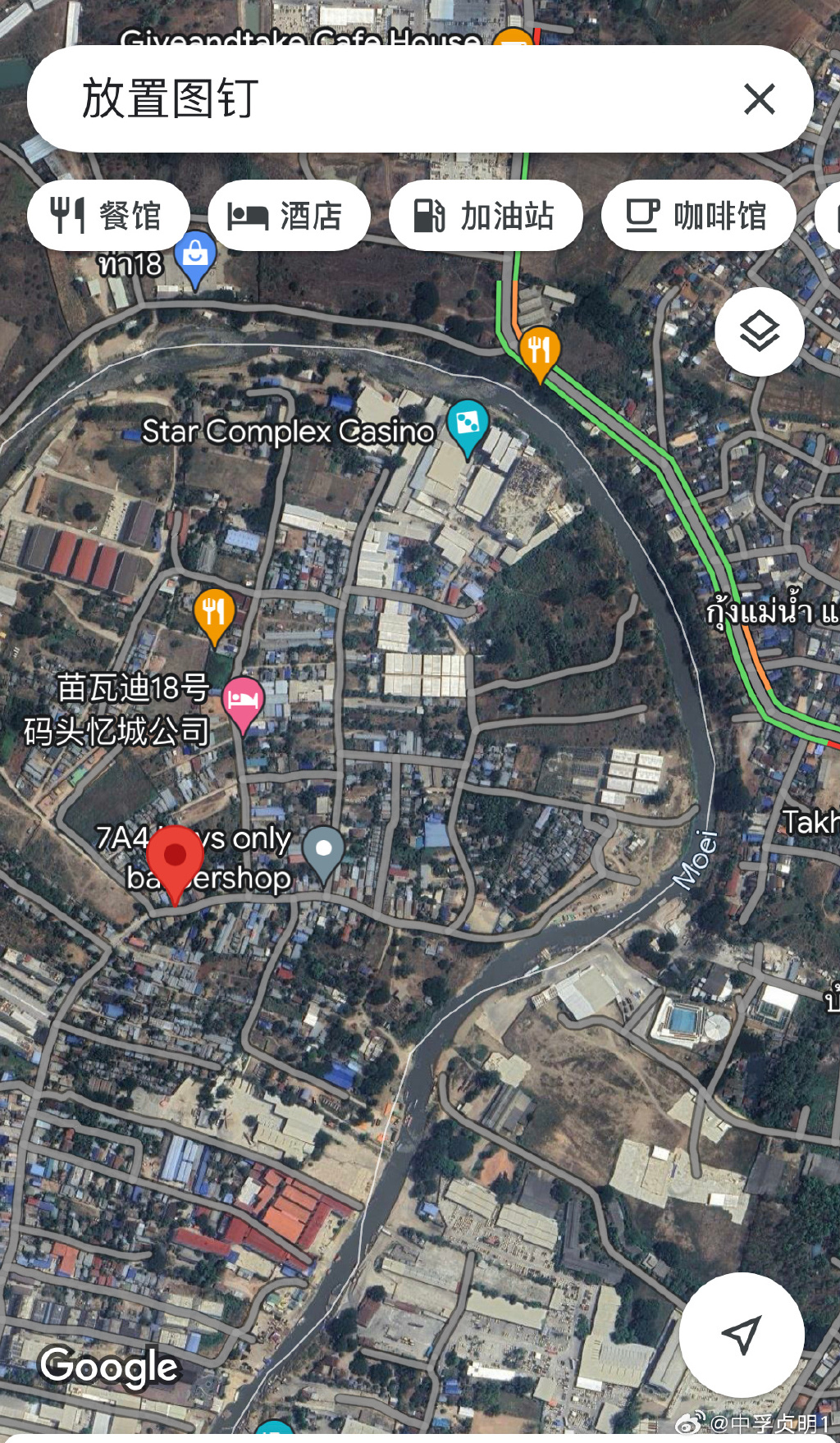Select the 加油站 gas stations chip

click(x=486, y=216)
